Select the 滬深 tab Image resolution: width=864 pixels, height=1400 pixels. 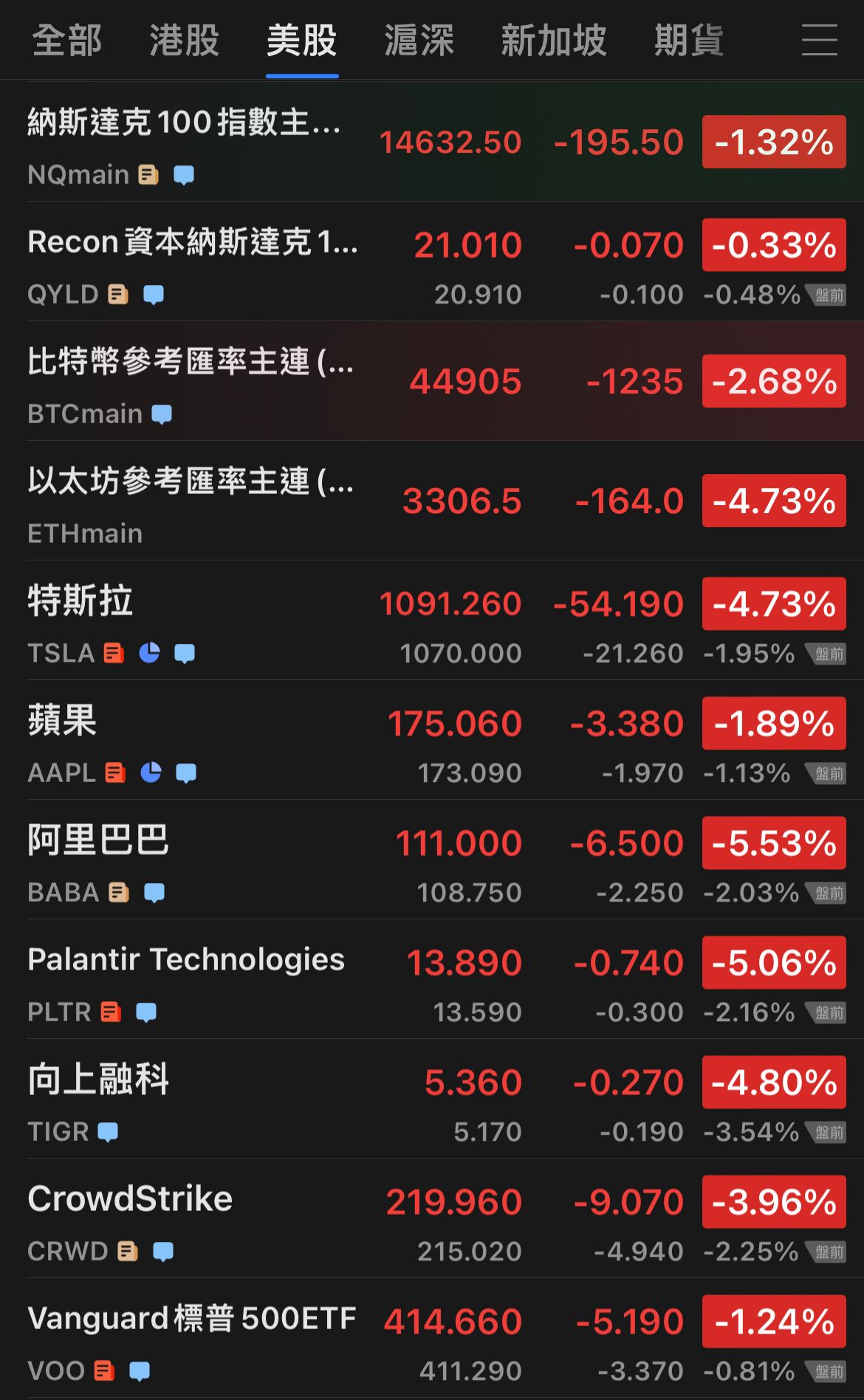419,40
